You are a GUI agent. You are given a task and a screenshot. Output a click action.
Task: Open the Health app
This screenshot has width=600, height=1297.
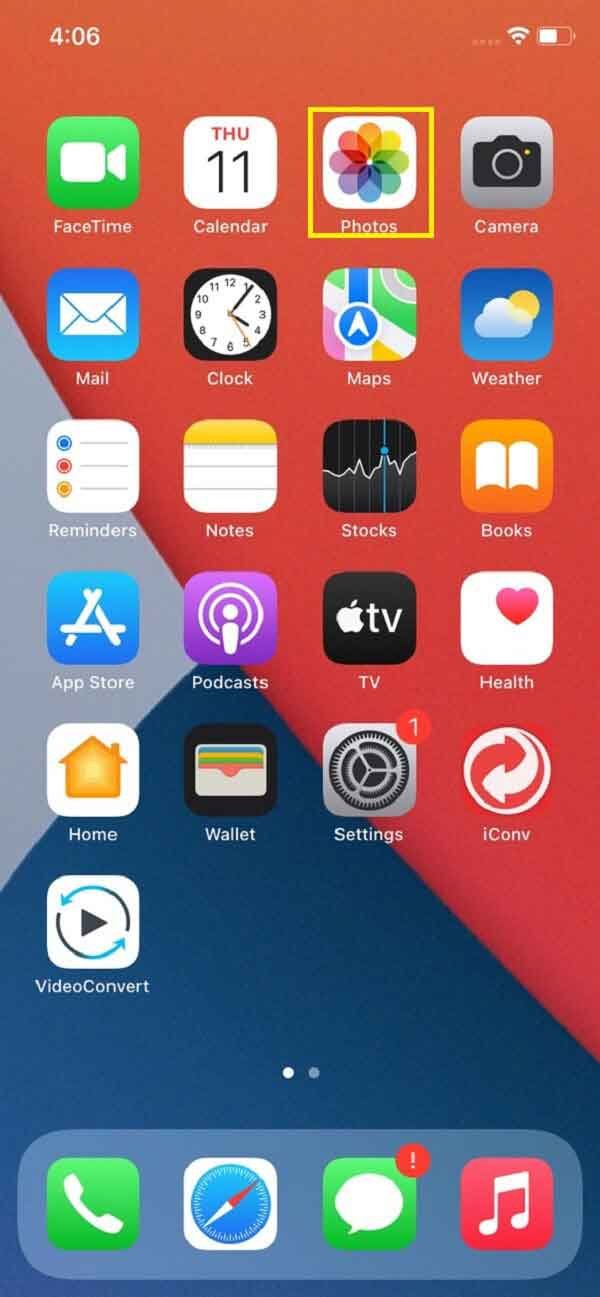click(506, 618)
